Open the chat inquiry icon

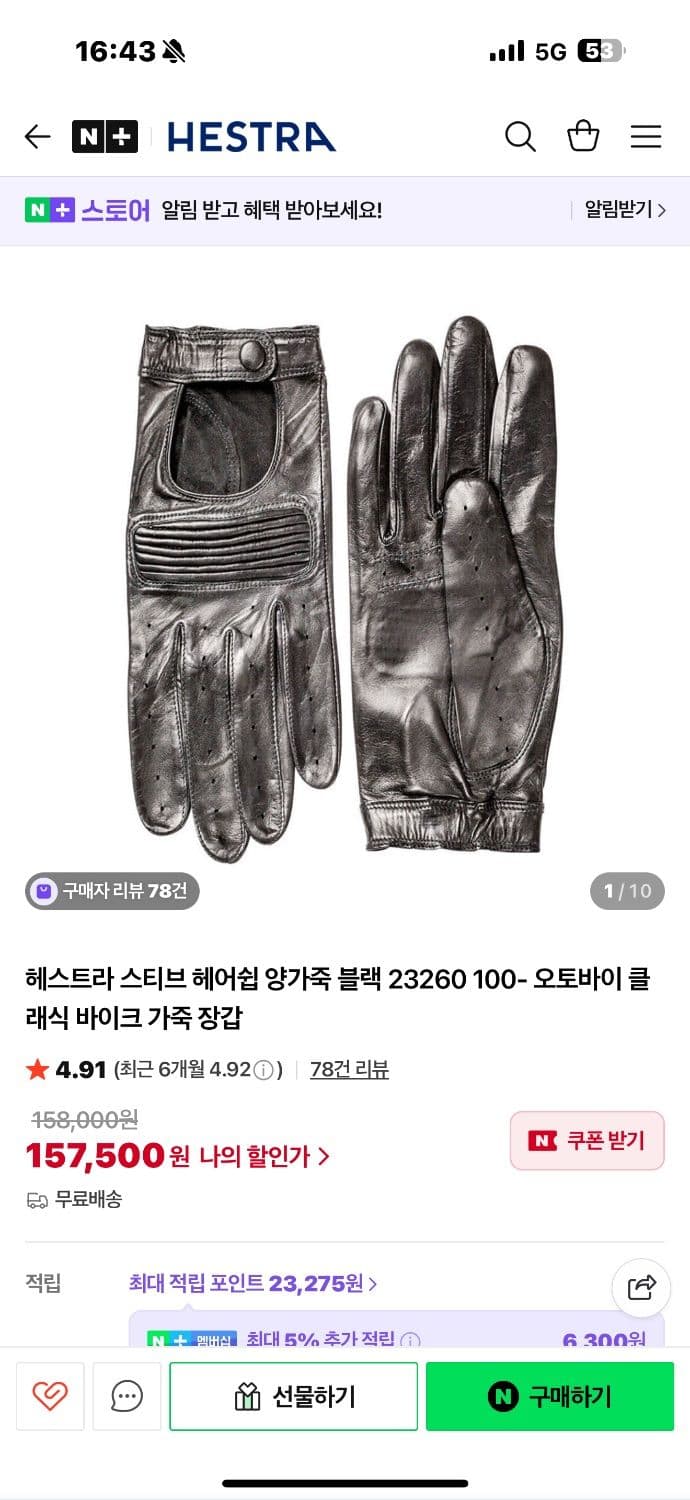pos(127,1396)
